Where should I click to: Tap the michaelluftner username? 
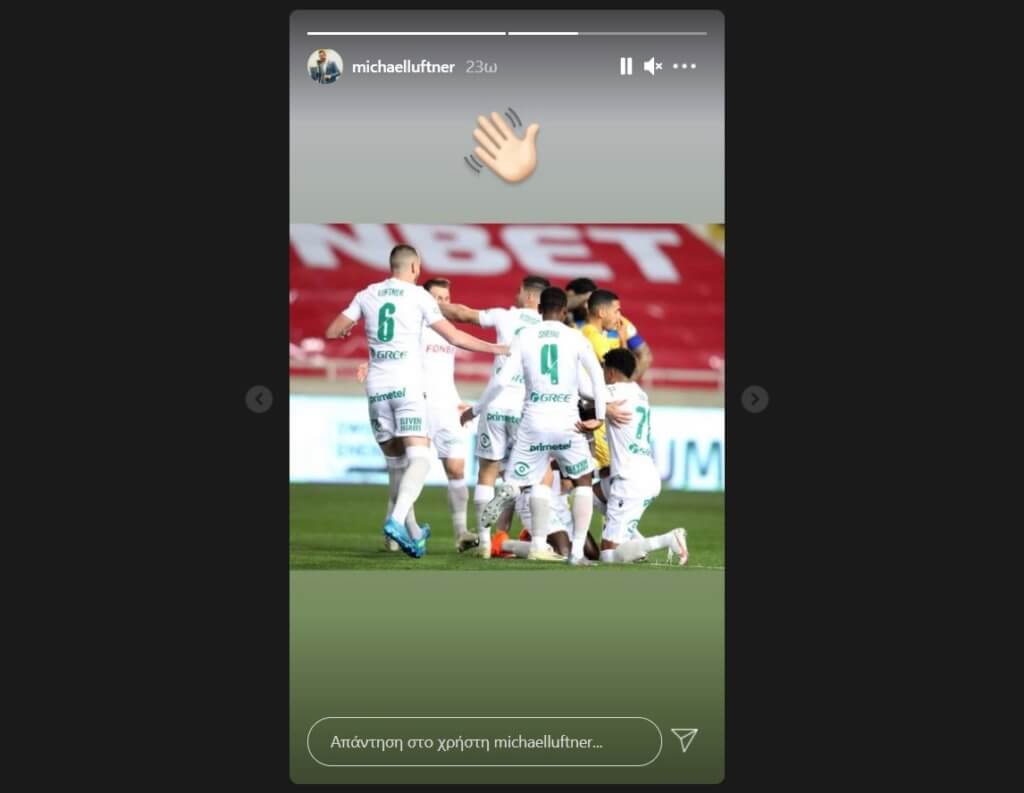click(x=403, y=67)
